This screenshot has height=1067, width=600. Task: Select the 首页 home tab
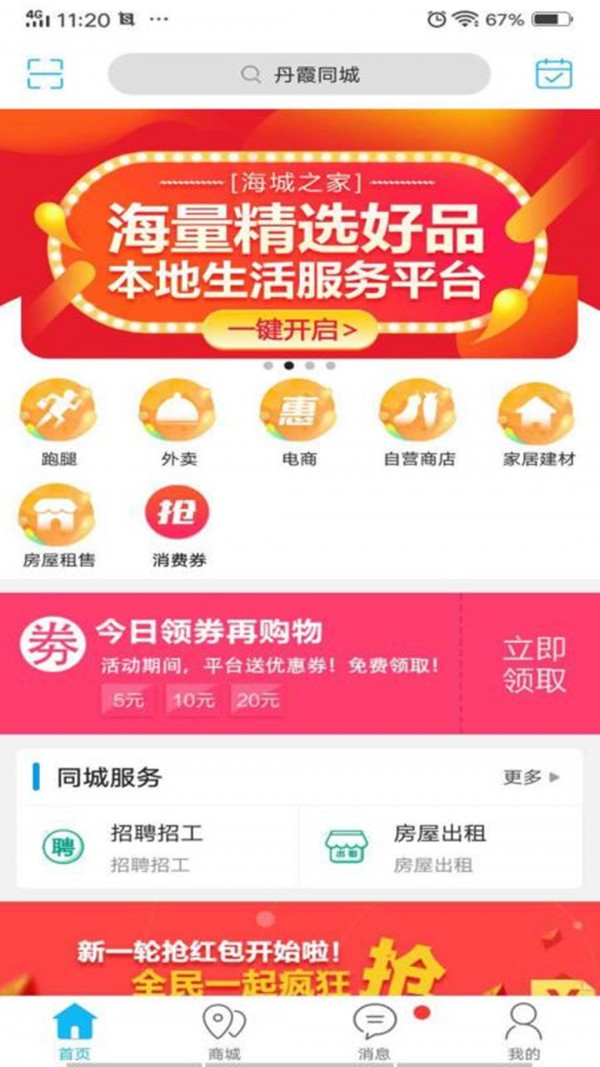[x=74, y=1032]
